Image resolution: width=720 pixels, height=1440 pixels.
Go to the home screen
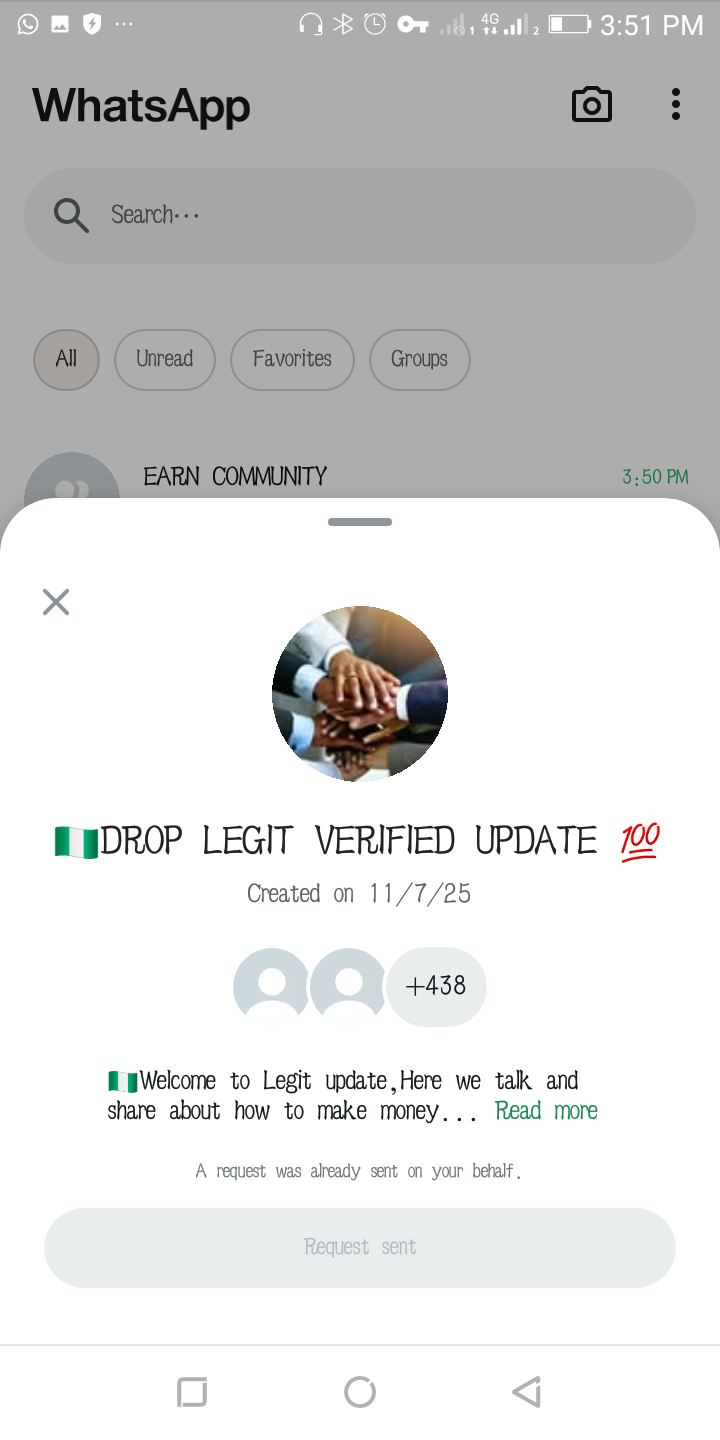(x=360, y=1392)
